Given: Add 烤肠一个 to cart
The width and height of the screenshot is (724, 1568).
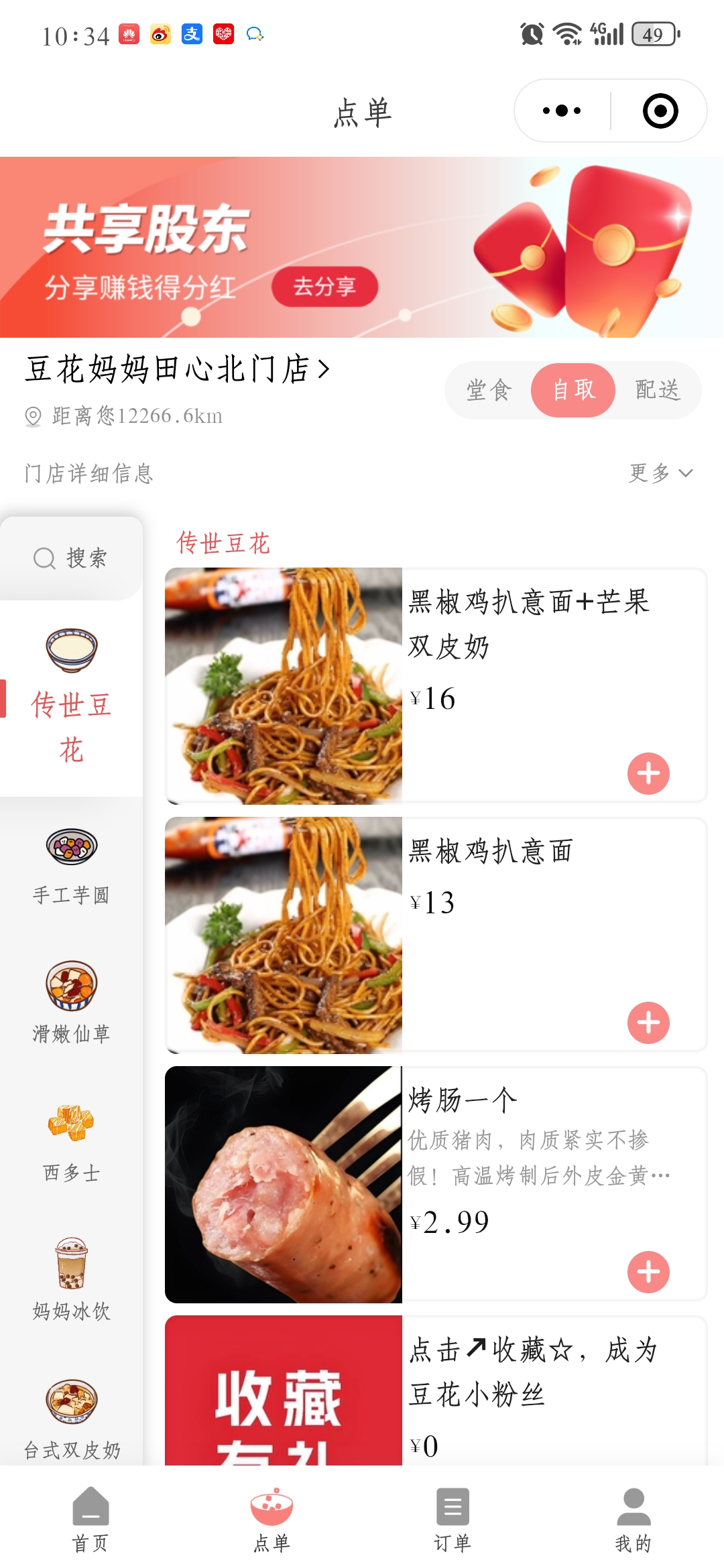Looking at the screenshot, I should (x=648, y=1272).
